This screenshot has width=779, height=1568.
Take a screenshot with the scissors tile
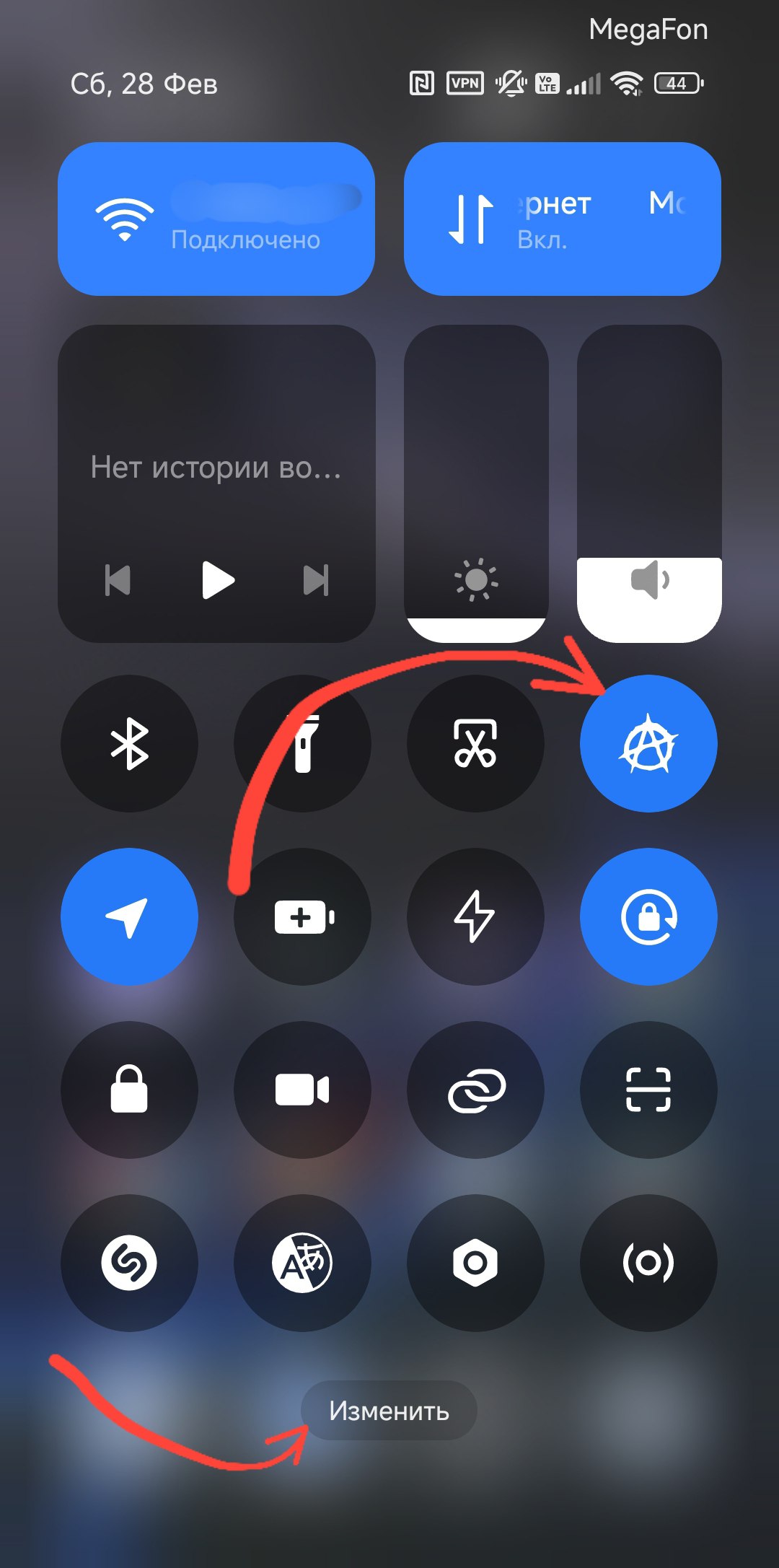pos(475,743)
